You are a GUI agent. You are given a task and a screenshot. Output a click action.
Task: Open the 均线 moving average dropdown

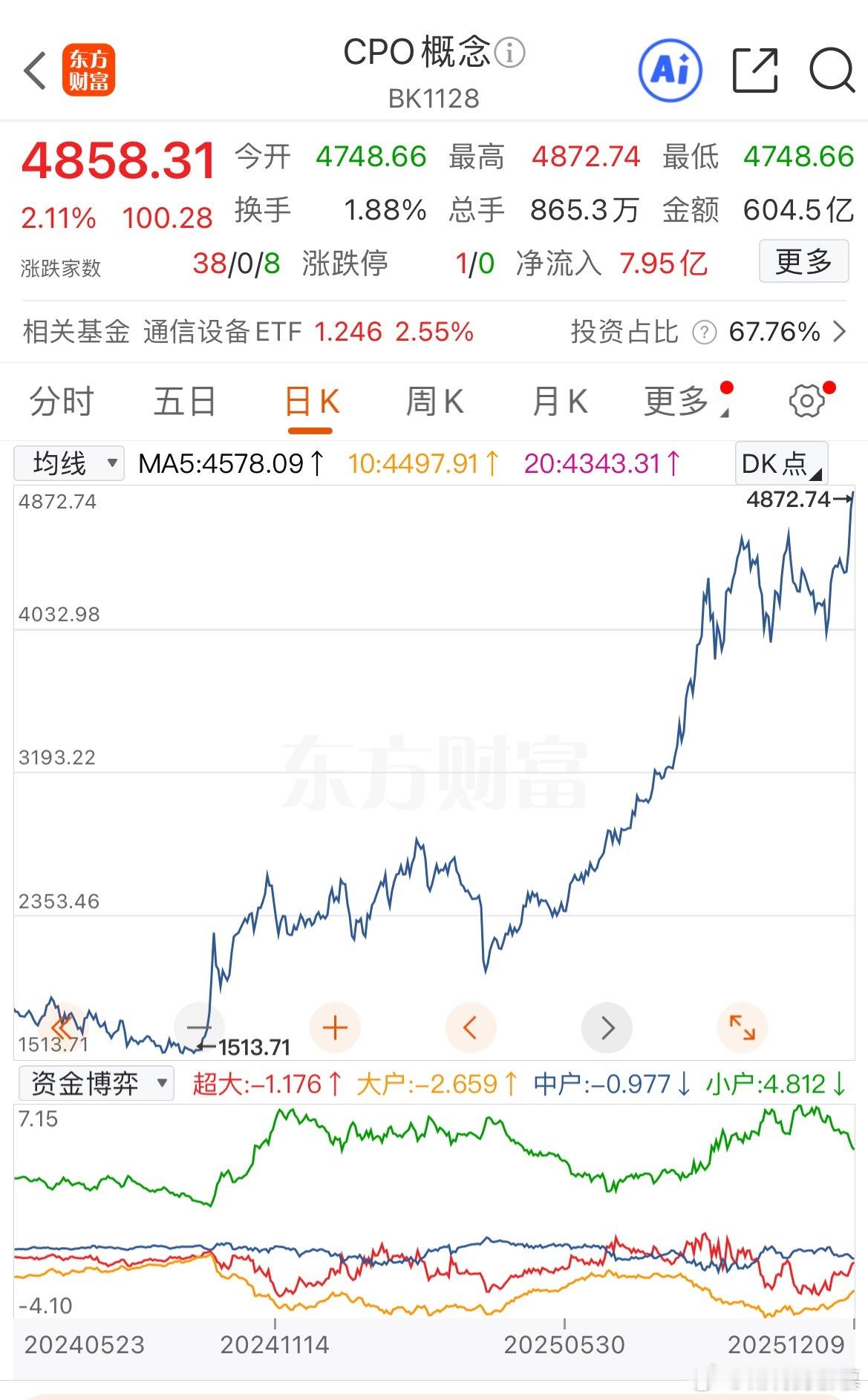pyautogui.click(x=68, y=462)
